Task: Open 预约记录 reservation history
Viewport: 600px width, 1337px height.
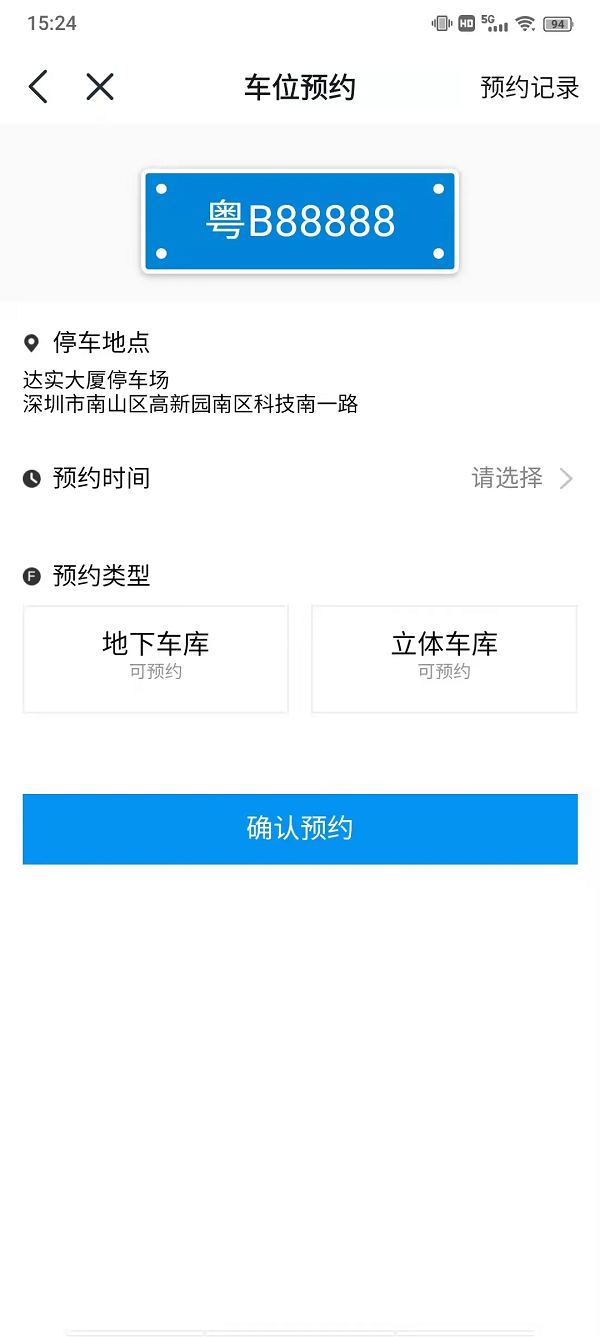Action: pos(529,87)
